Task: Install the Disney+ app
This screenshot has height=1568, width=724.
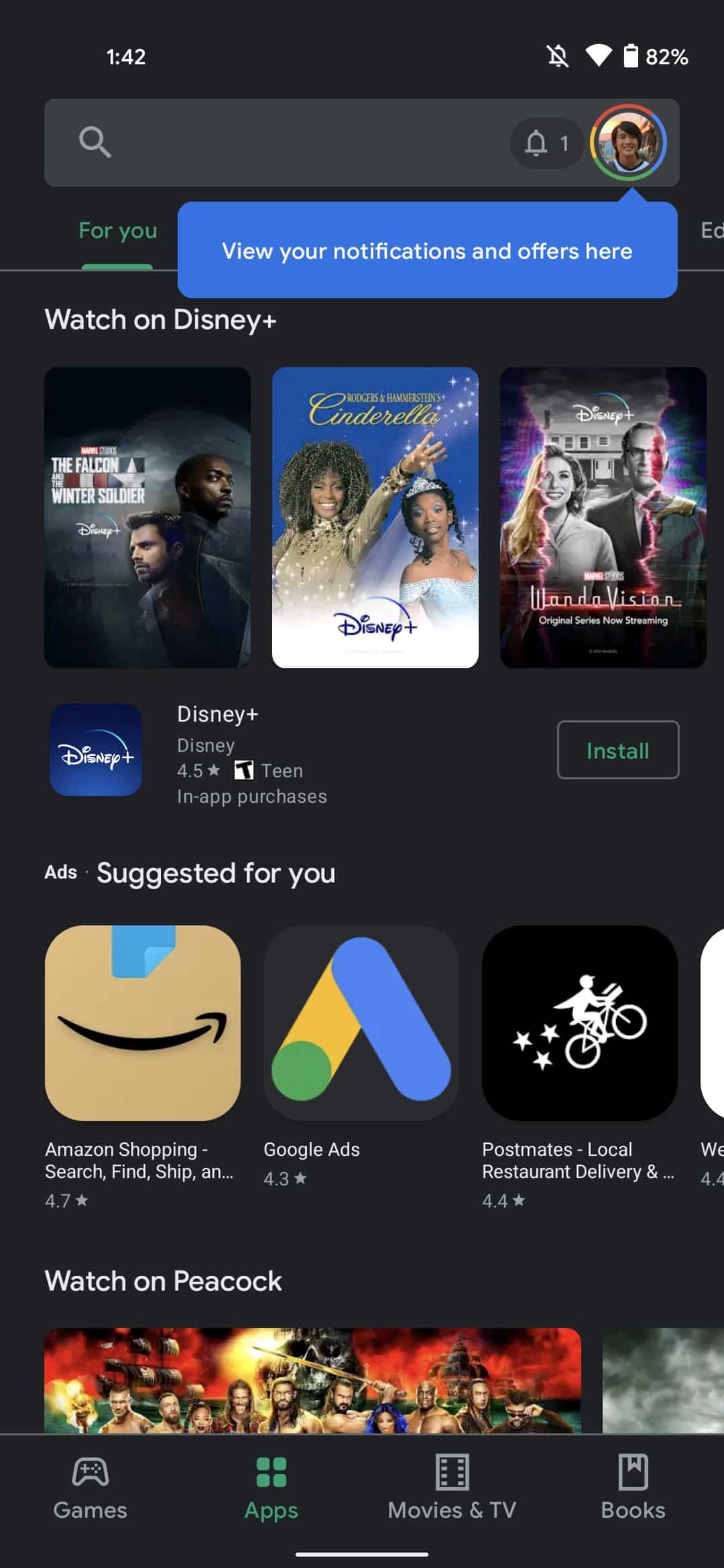Action: [617, 750]
